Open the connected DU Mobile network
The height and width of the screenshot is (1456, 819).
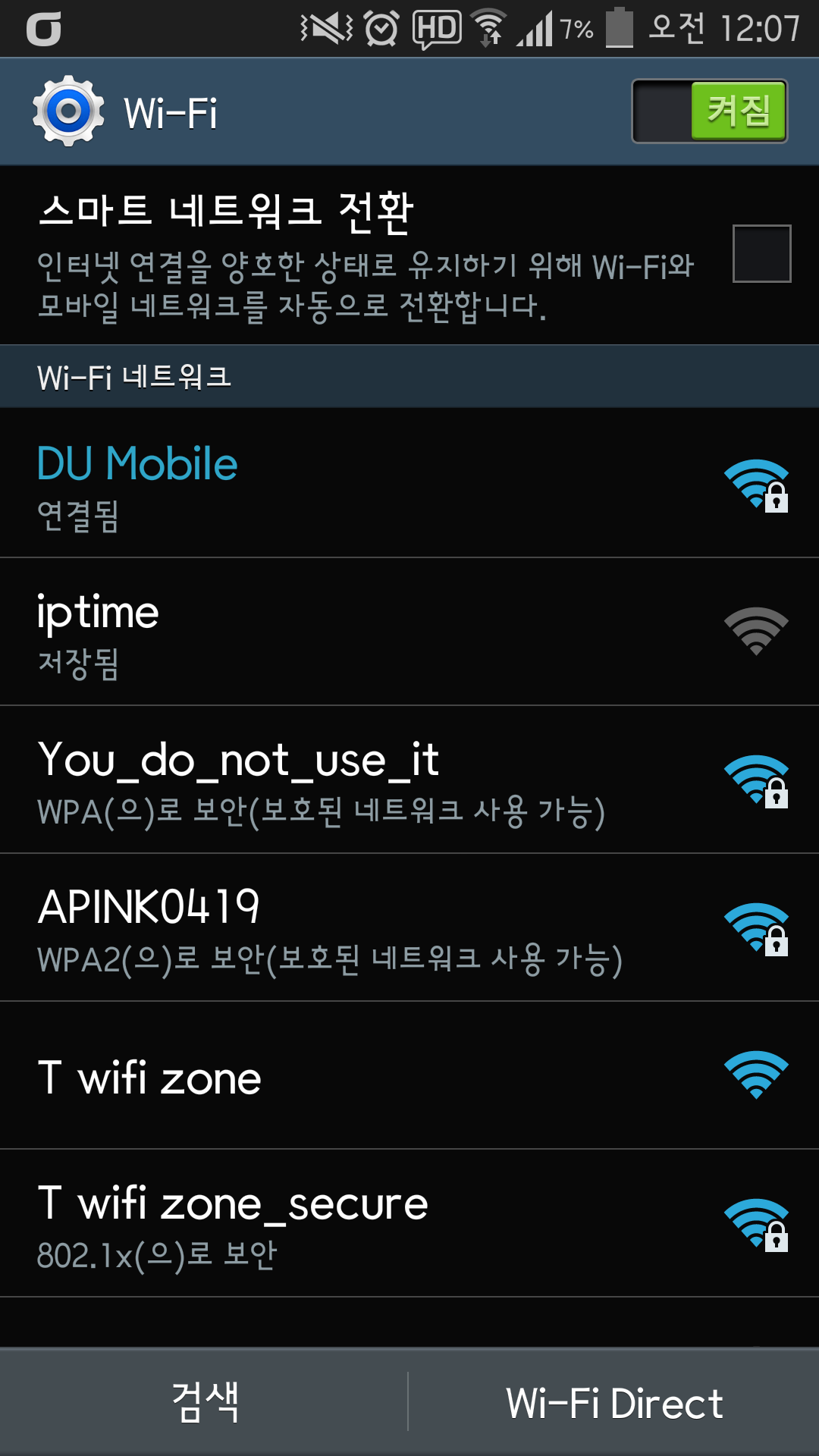[x=409, y=483]
